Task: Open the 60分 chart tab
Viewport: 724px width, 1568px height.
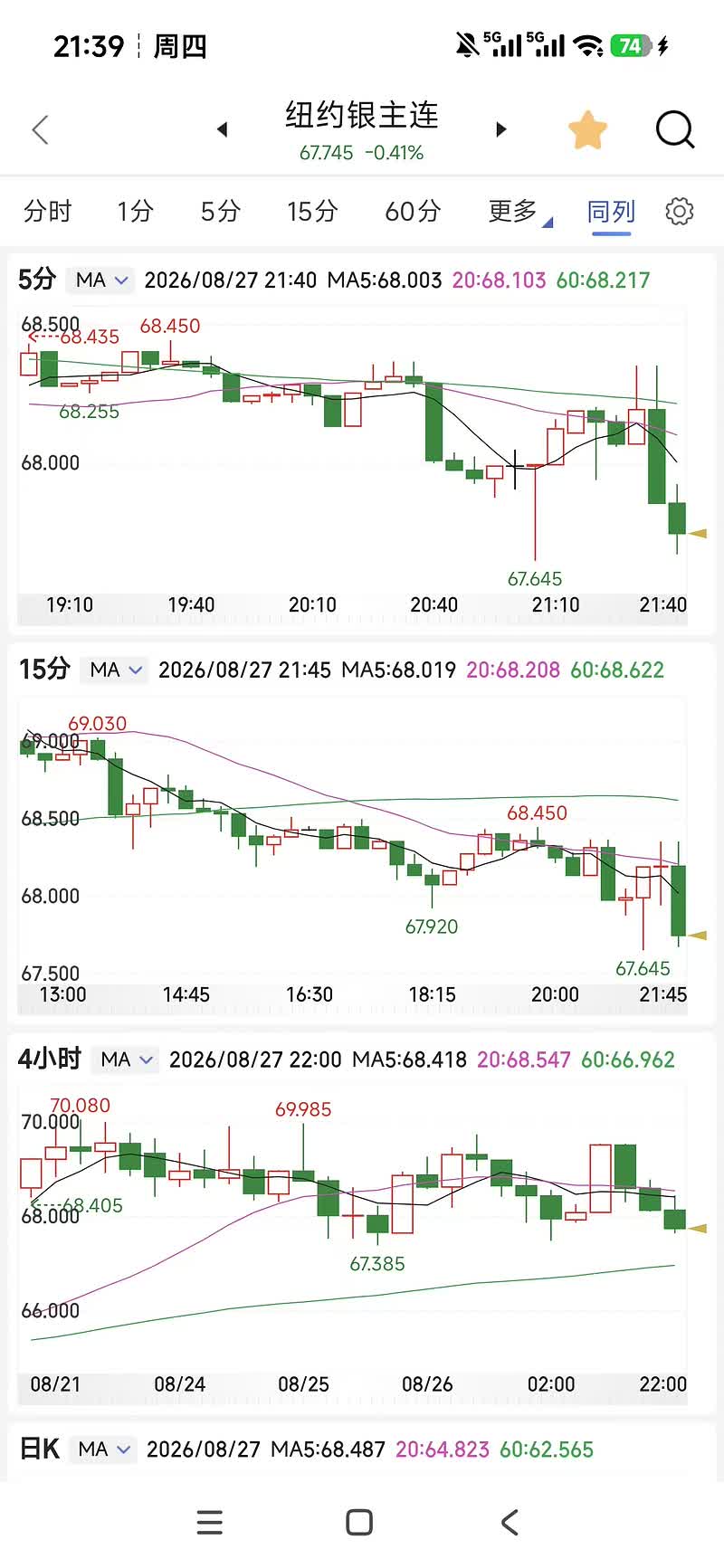Action: (x=413, y=212)
